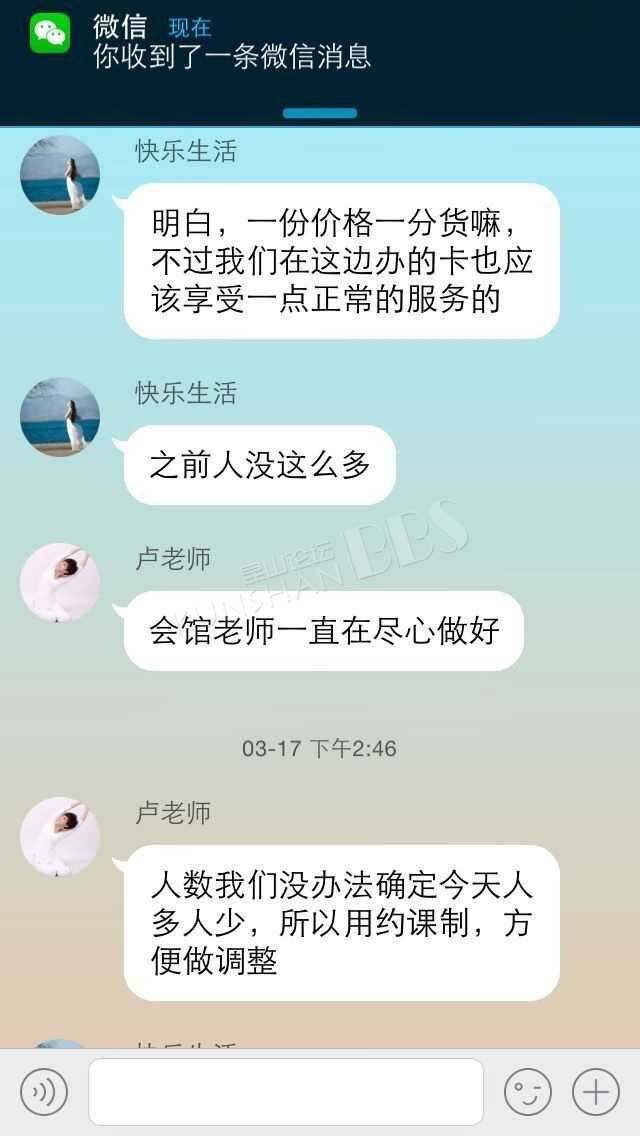Image resolution: width=640 pixels, height=1136 pixels.
Task: Switch to voice message input
Action: [44, 1091]
